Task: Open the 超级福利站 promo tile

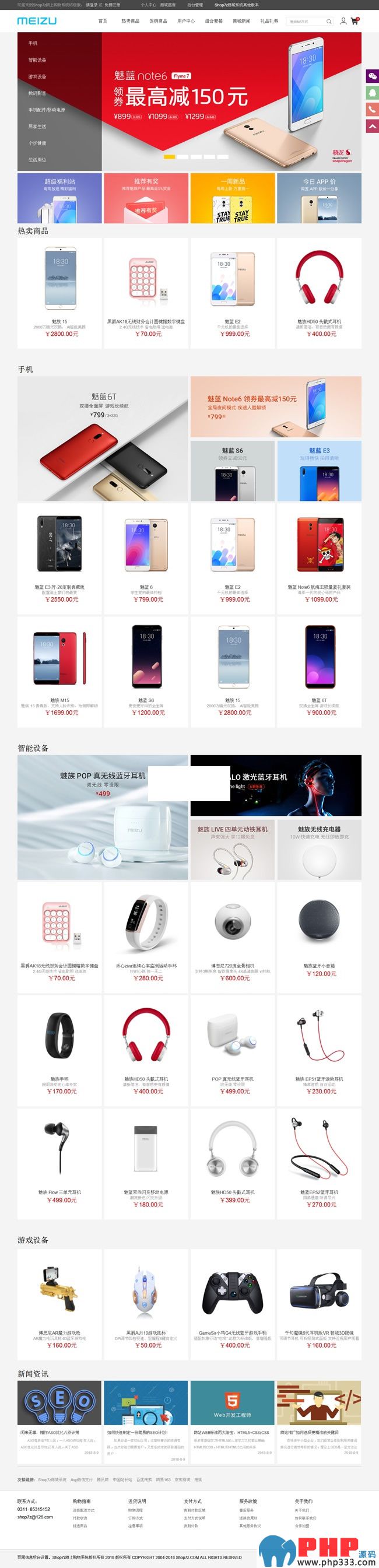Action: 59,198
